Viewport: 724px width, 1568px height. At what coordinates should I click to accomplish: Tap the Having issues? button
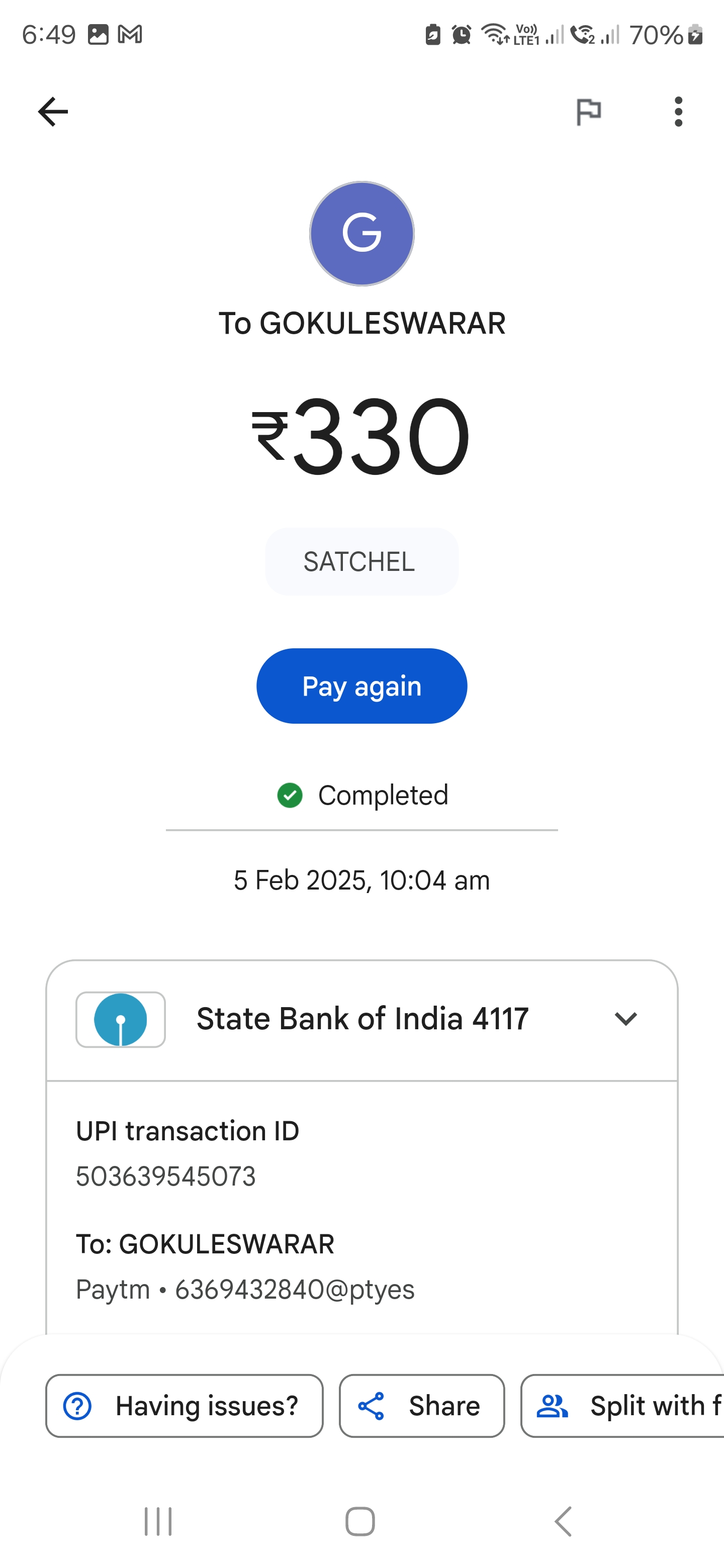pyautogui.click(x=185, y=1406)
